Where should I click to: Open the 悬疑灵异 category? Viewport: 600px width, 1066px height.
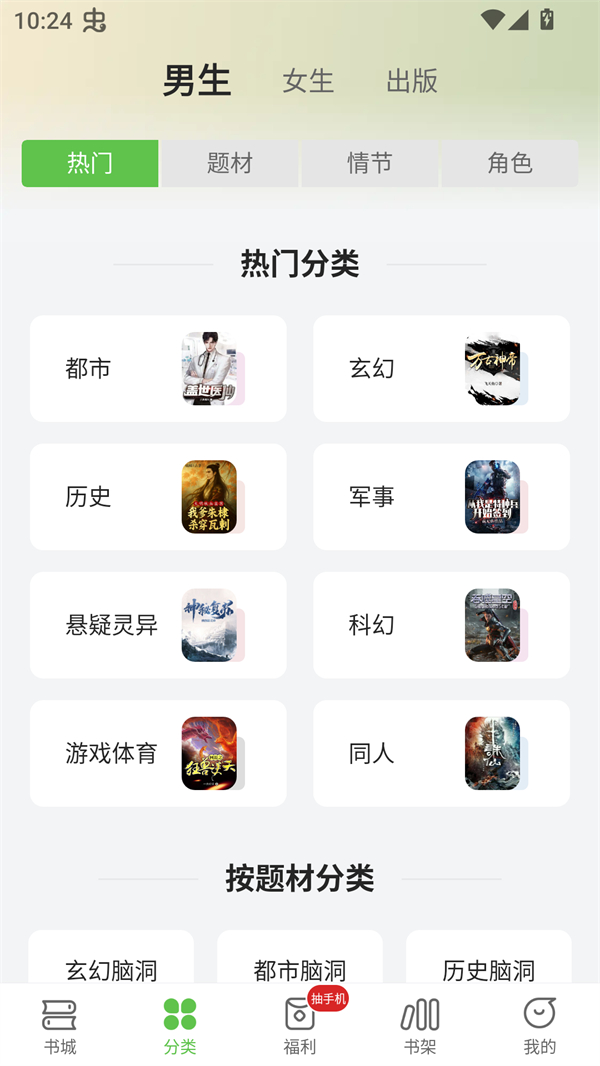(158, 625)
